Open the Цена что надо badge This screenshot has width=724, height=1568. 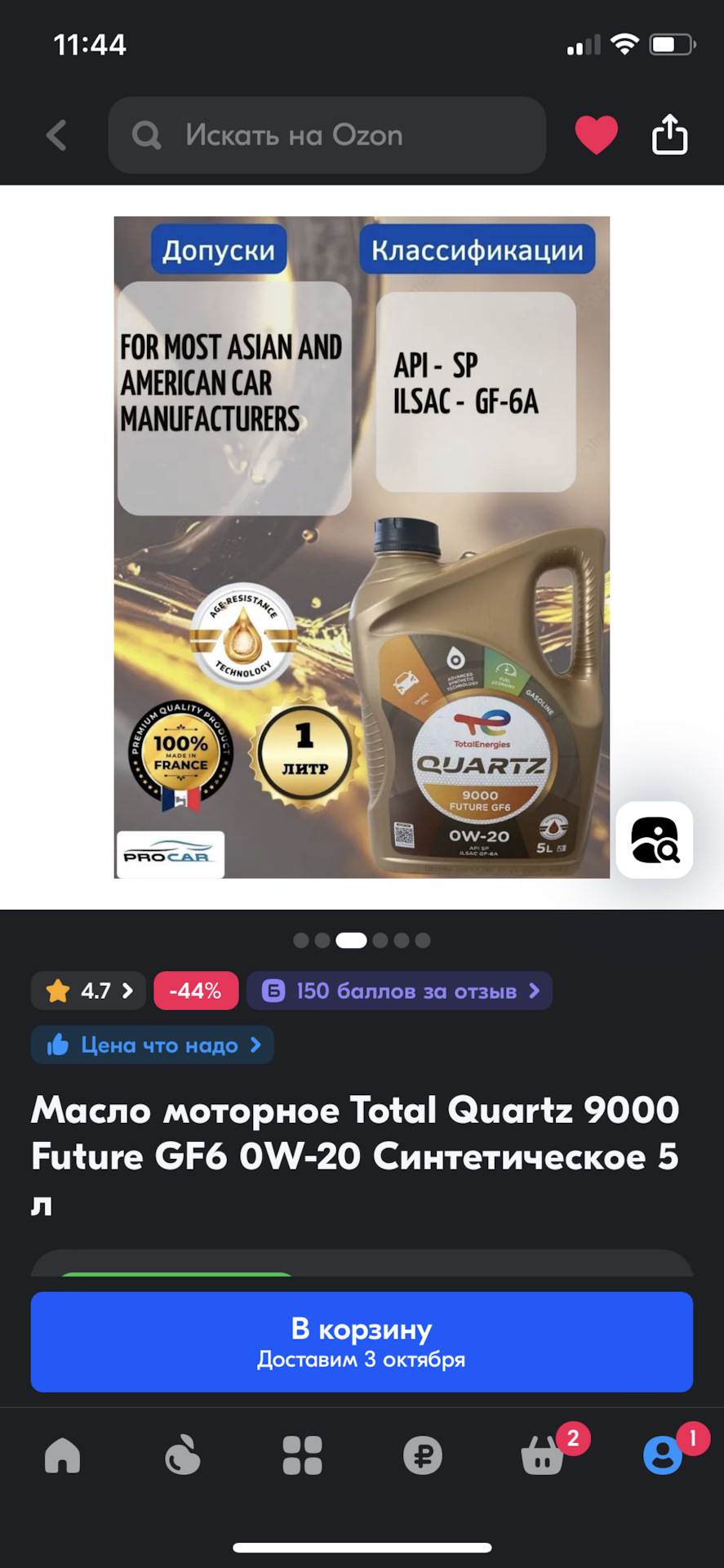[153, 1045]
